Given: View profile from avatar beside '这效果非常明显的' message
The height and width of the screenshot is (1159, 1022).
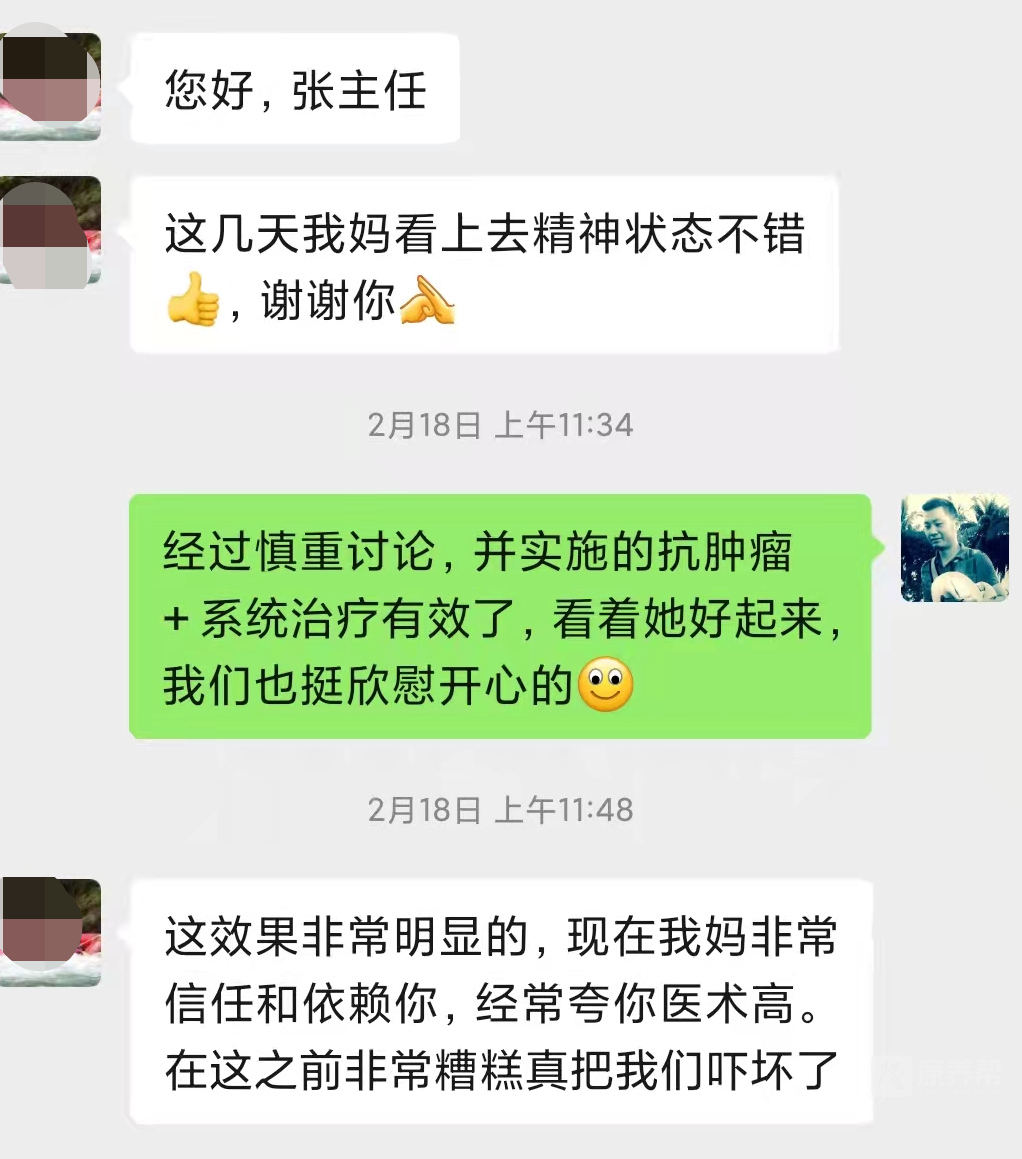Looking at the screenshot, I should pyautogui.click(x=50, y=932).
